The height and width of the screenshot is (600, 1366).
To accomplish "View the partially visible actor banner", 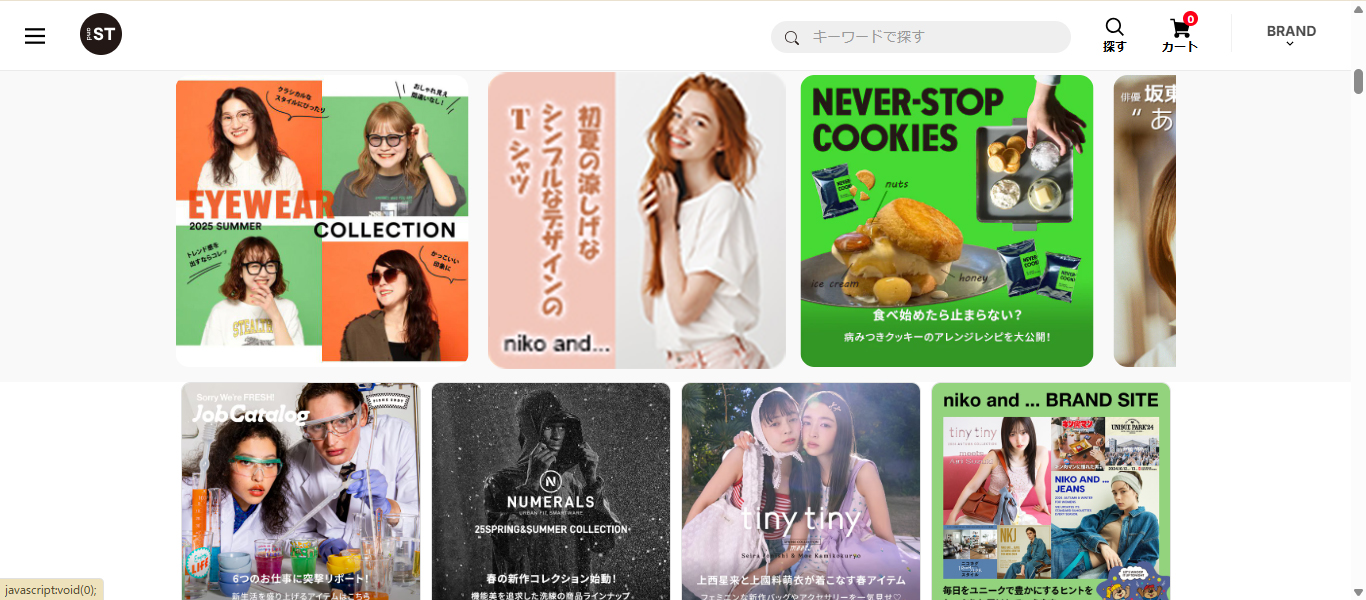I will [x=1145, y=220].
